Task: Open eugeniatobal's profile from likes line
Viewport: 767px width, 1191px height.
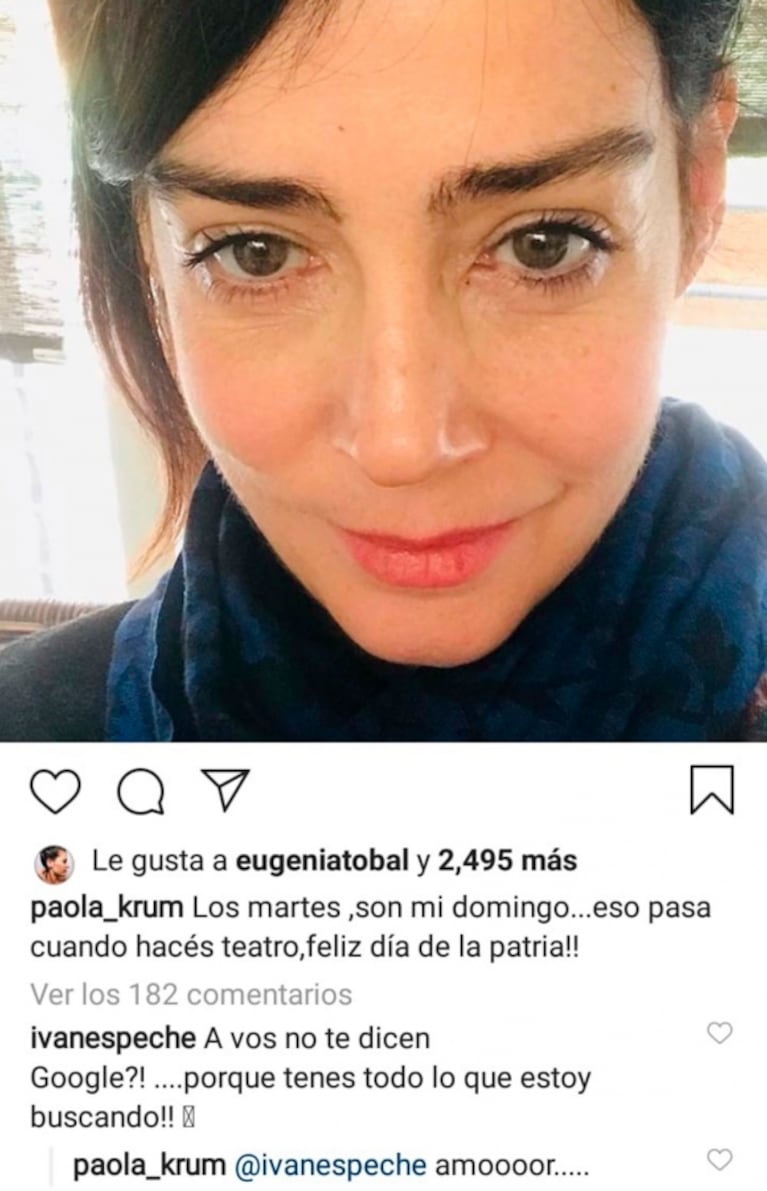Action: (x=323, y=861)
